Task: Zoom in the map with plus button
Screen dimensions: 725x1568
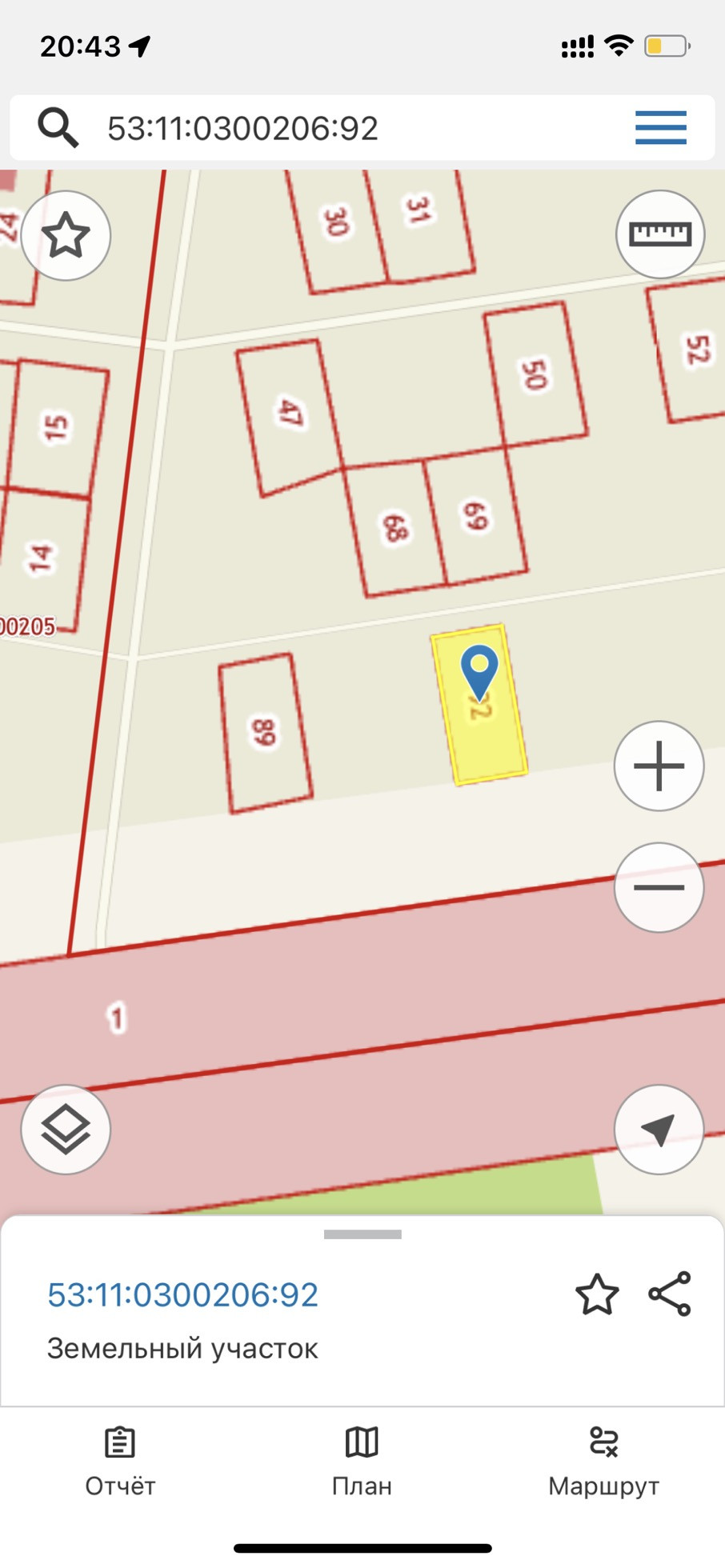Action: 659,766
